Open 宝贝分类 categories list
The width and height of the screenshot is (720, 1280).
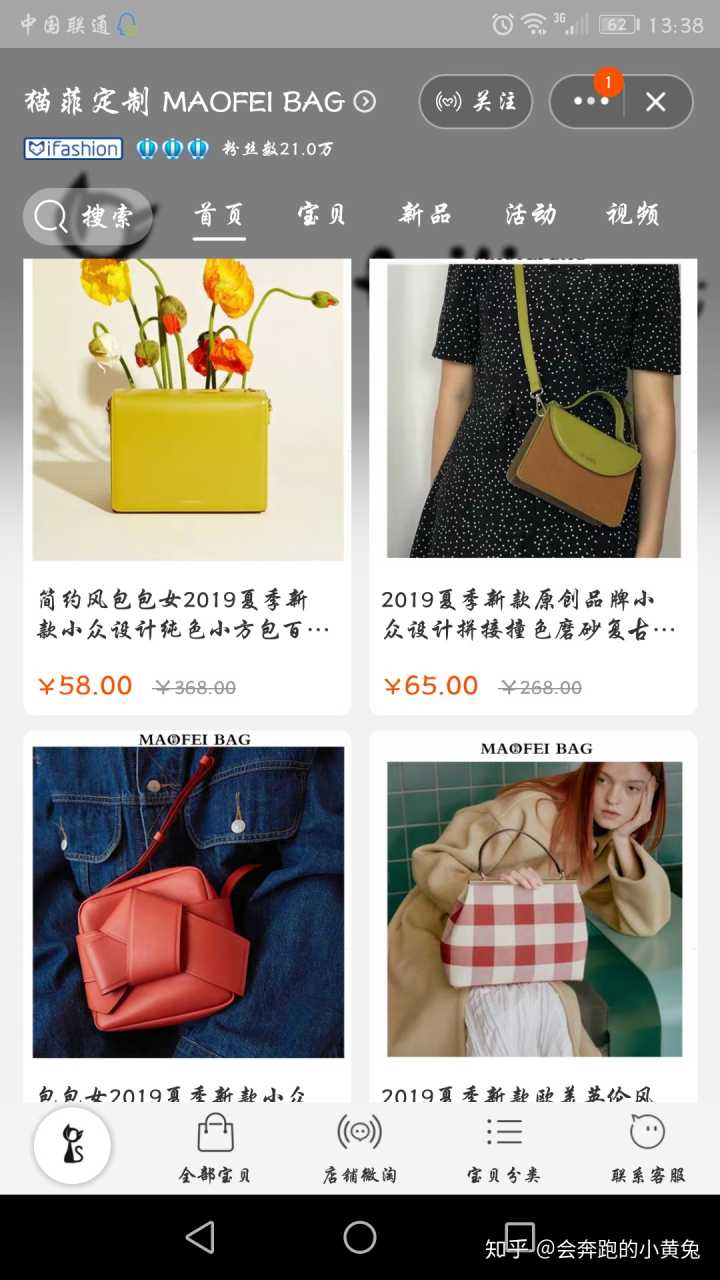point(503,1150)
